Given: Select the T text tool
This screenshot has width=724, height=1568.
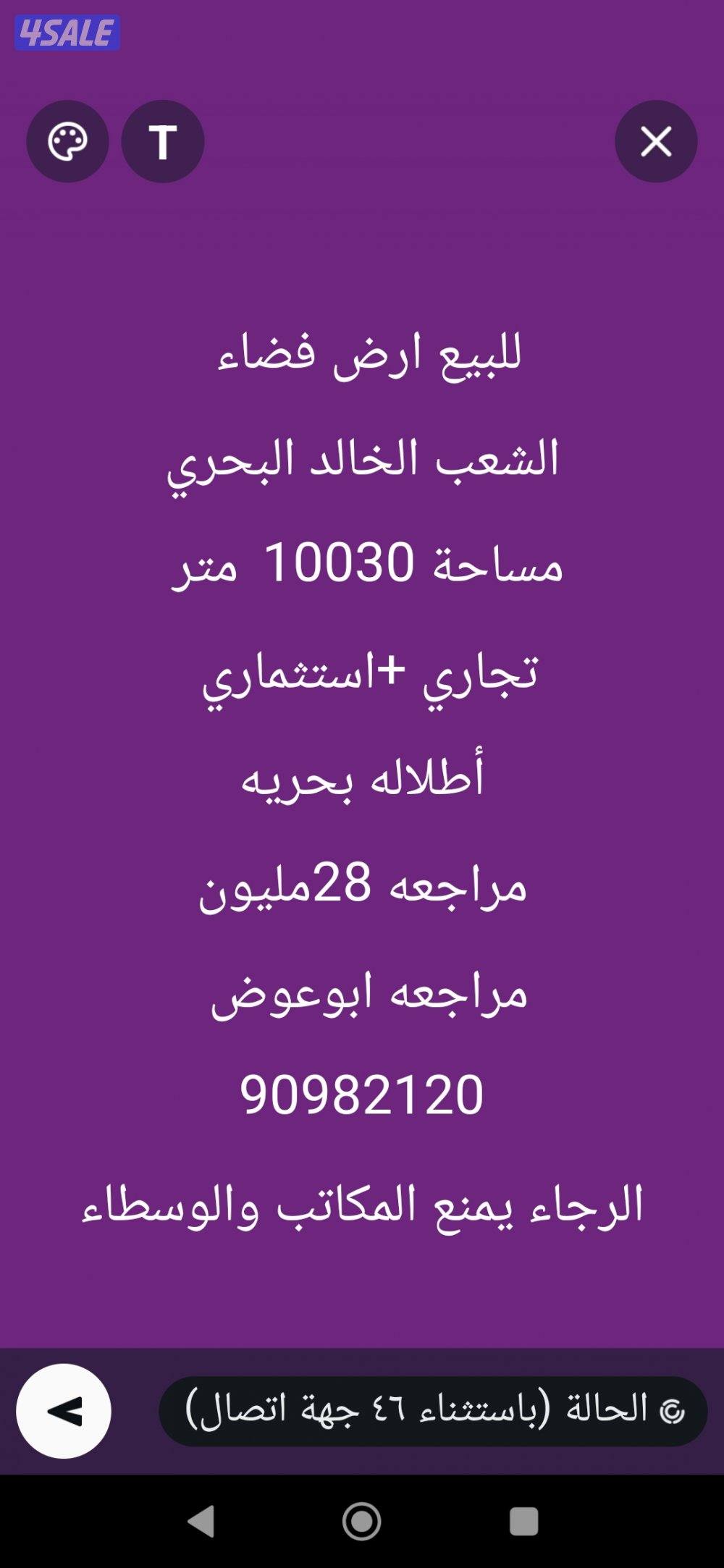Looking at the screenshot, I should 163,141.
